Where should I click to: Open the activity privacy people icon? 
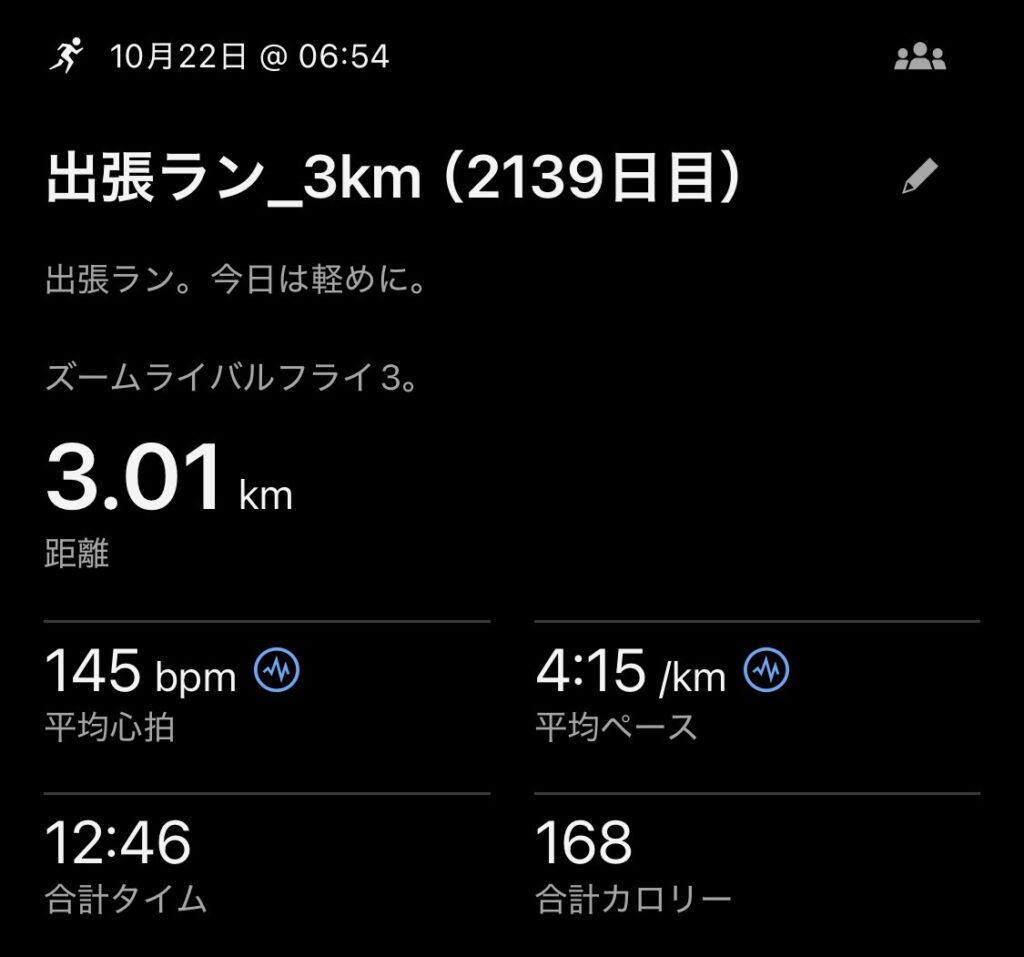[x=919, y=58]
